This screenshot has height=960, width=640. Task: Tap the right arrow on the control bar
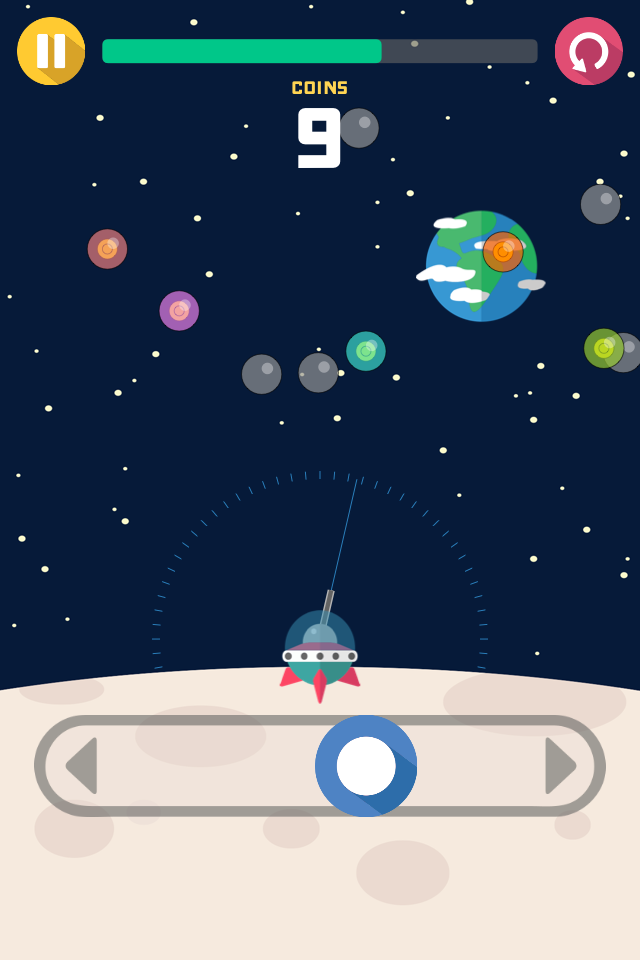(x=560, y=766)
